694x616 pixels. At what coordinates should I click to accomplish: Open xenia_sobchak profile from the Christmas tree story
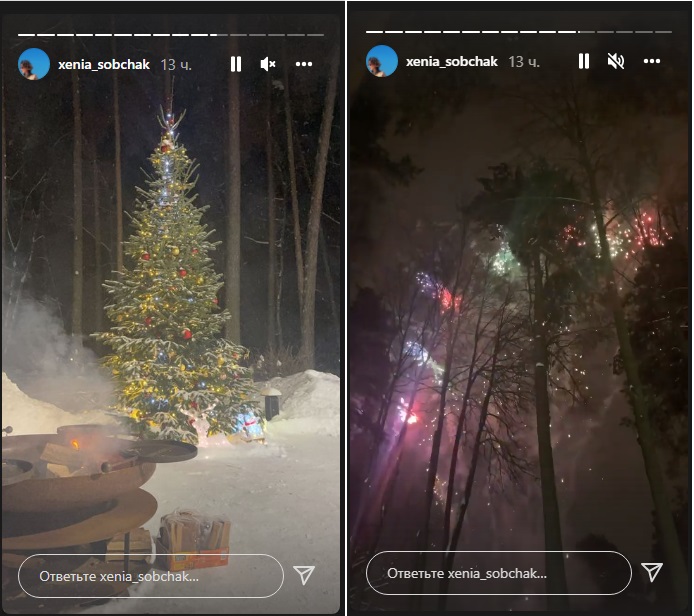[104, 64]
